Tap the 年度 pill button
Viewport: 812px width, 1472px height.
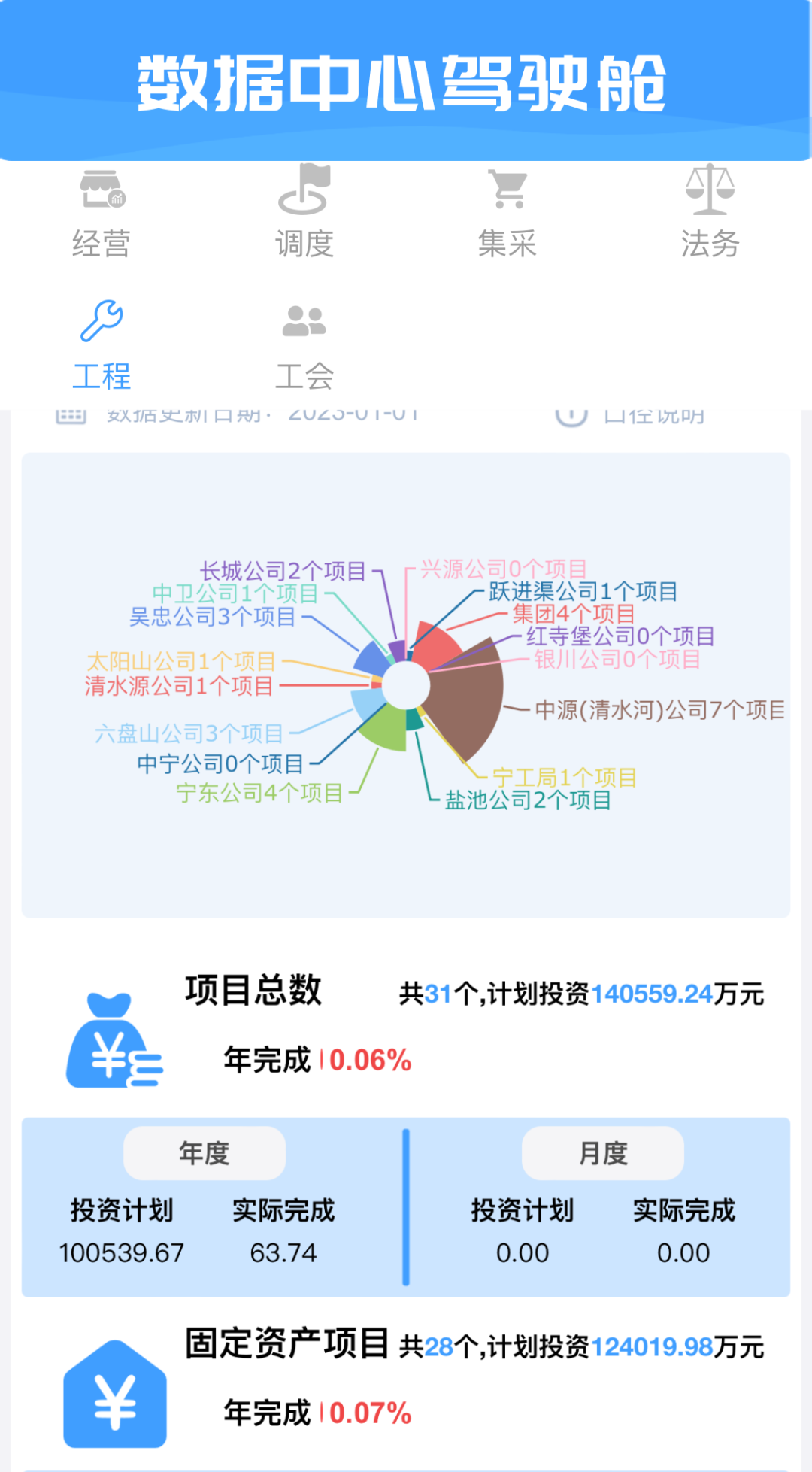tap(205, 1152)
